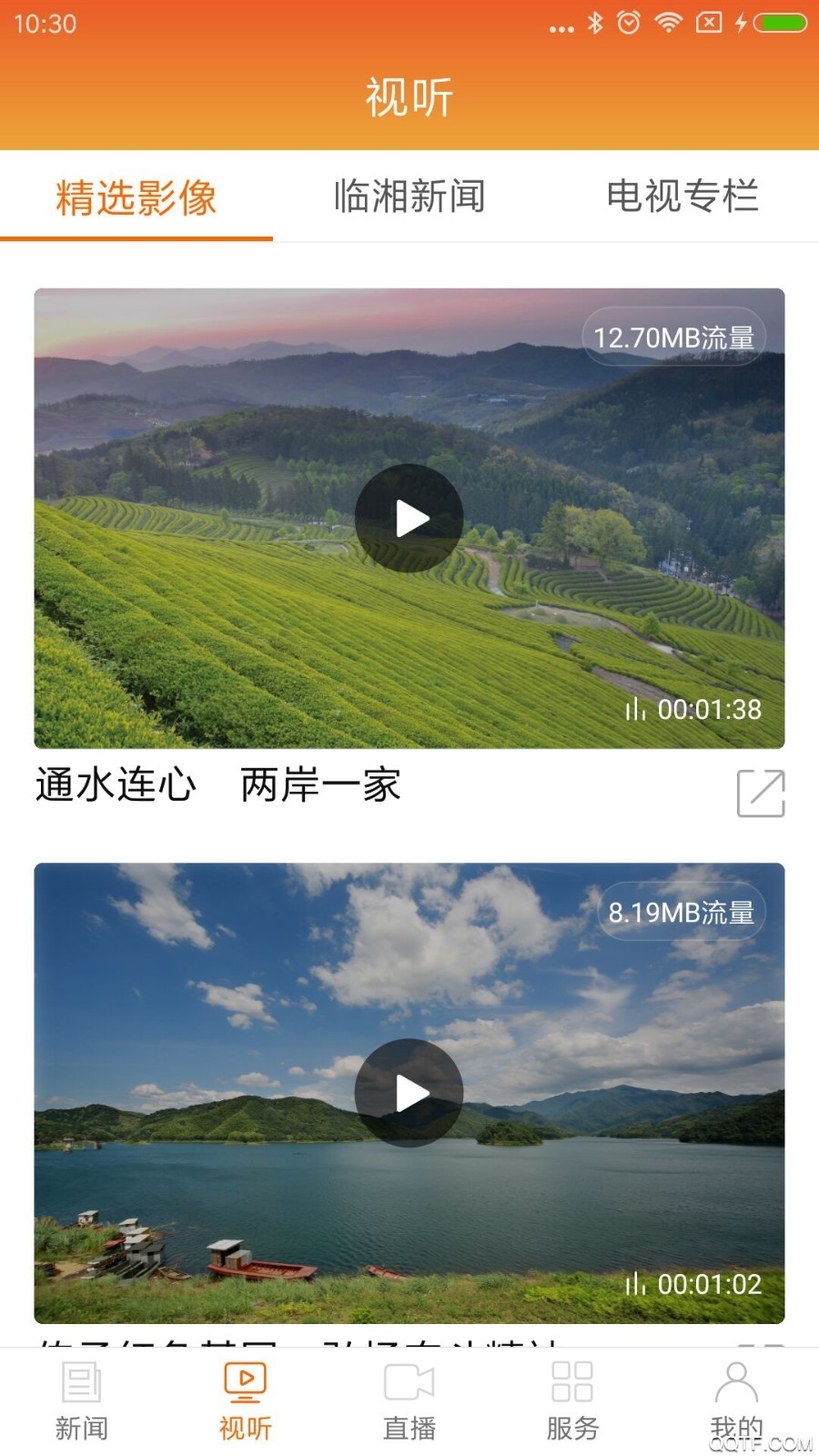Tap the 视听 bottom tab
This screenshot has height=1456, width=819.
(246, 1401)
